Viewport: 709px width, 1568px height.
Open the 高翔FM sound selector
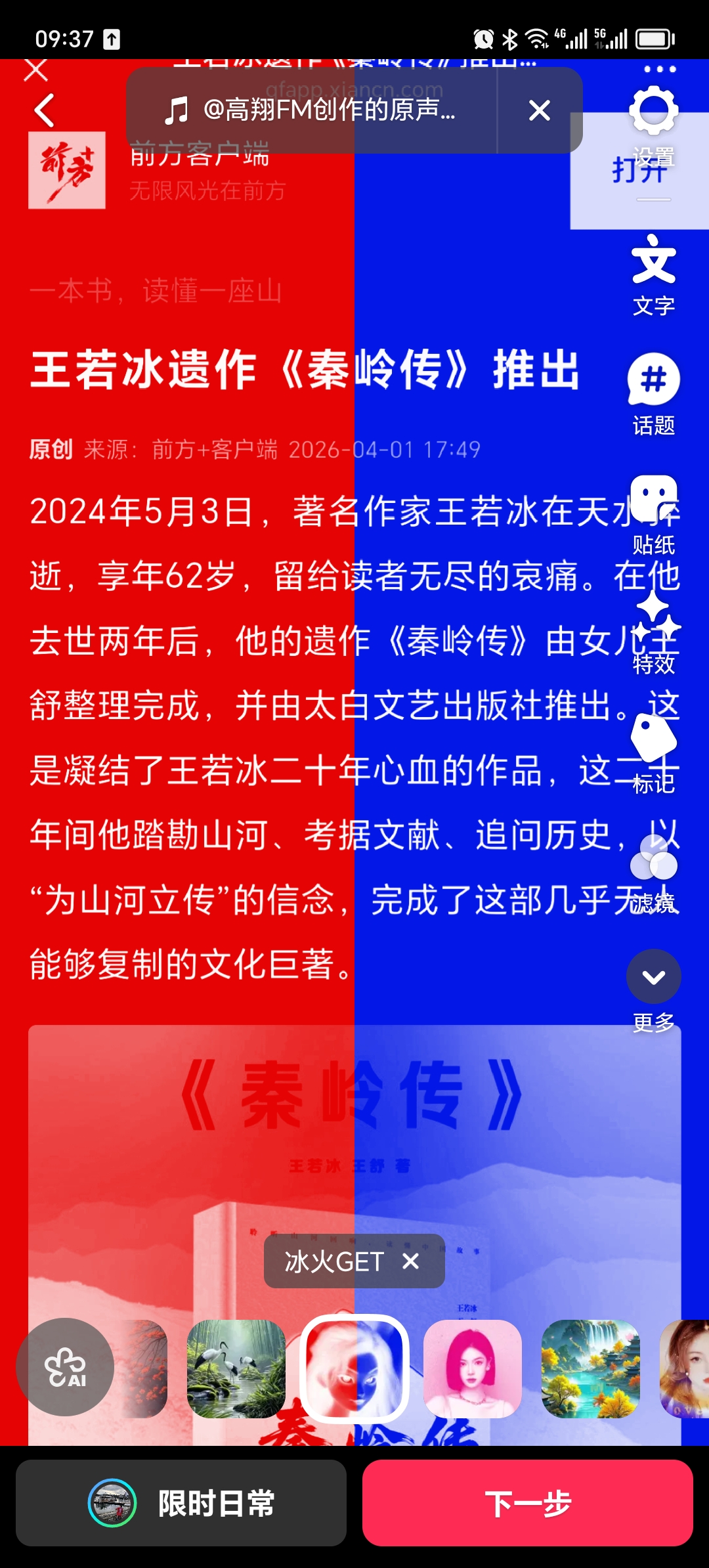[x=311, y=110]
